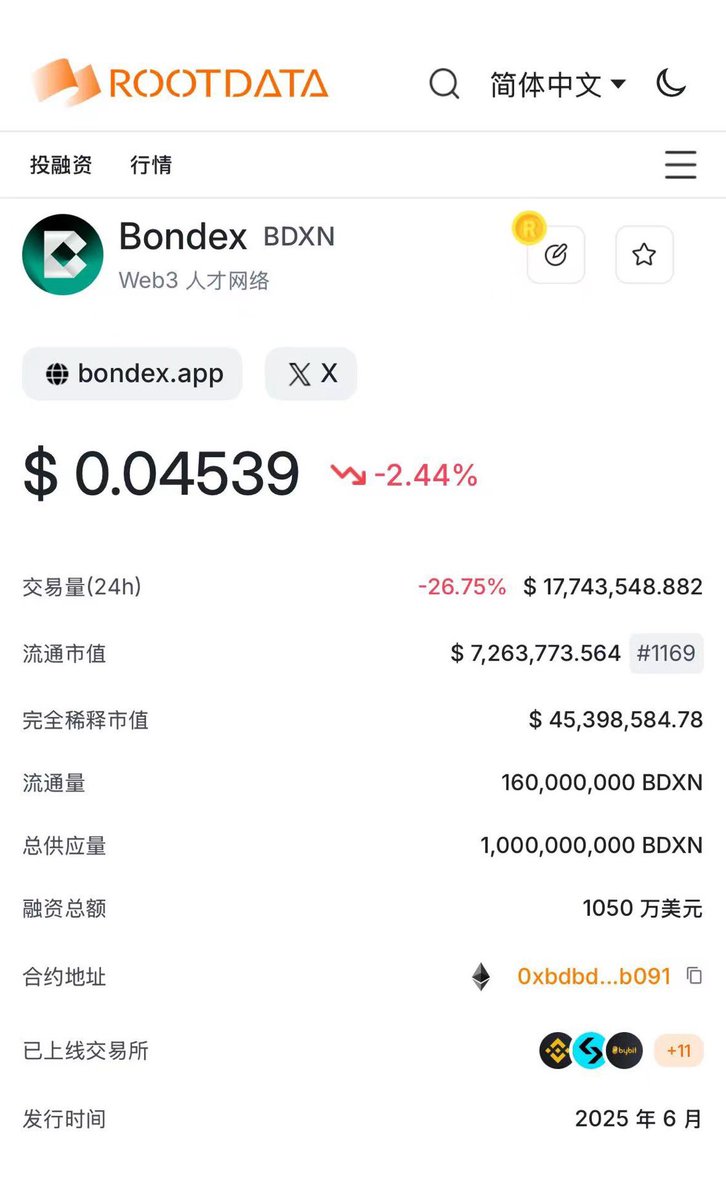The width and height of the screenshot is (726, 1200).
Task: Switch to the 行情 tab
Action: pos(151,165)
